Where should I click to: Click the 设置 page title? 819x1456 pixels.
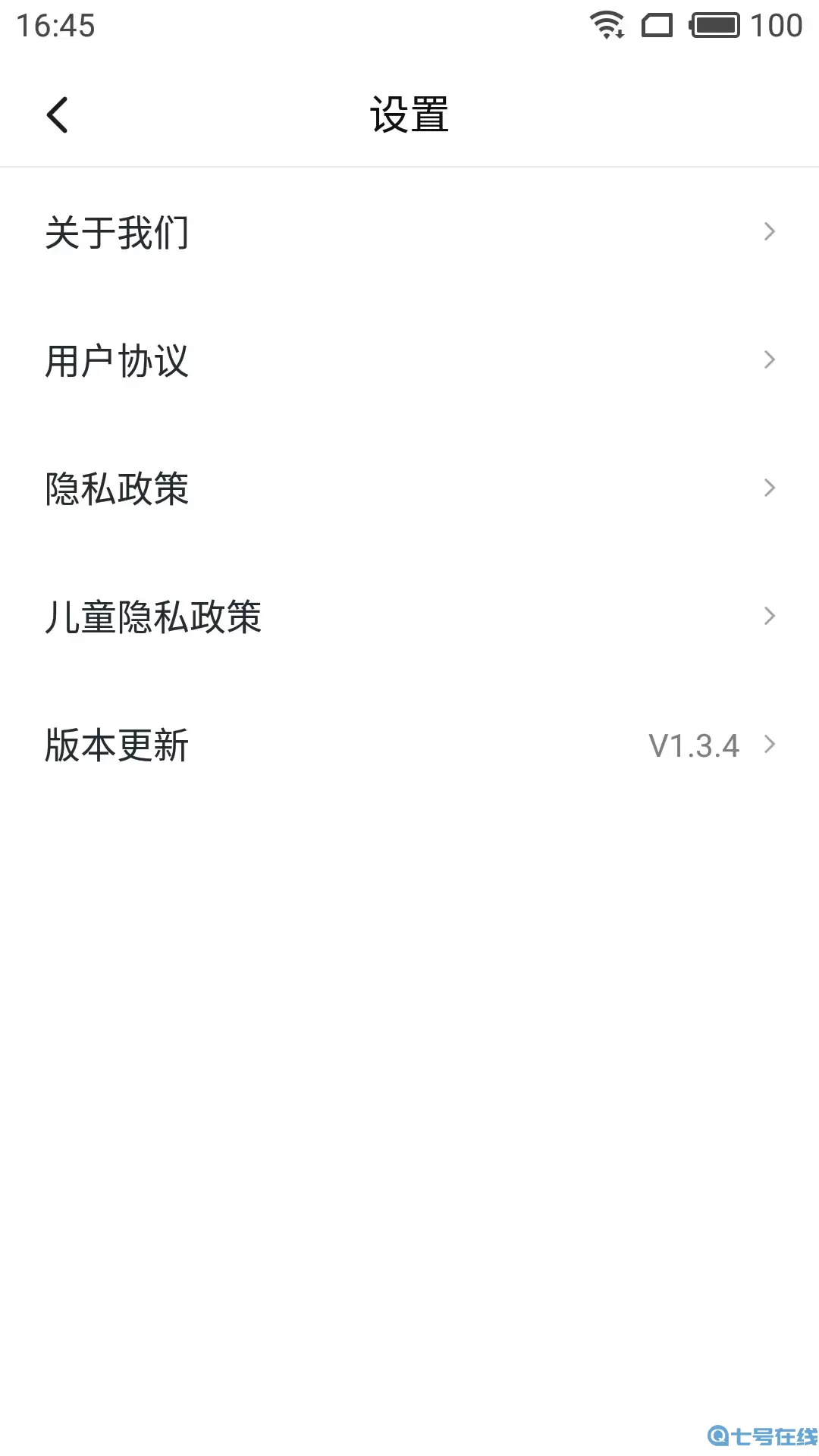[x=409, y=114]
